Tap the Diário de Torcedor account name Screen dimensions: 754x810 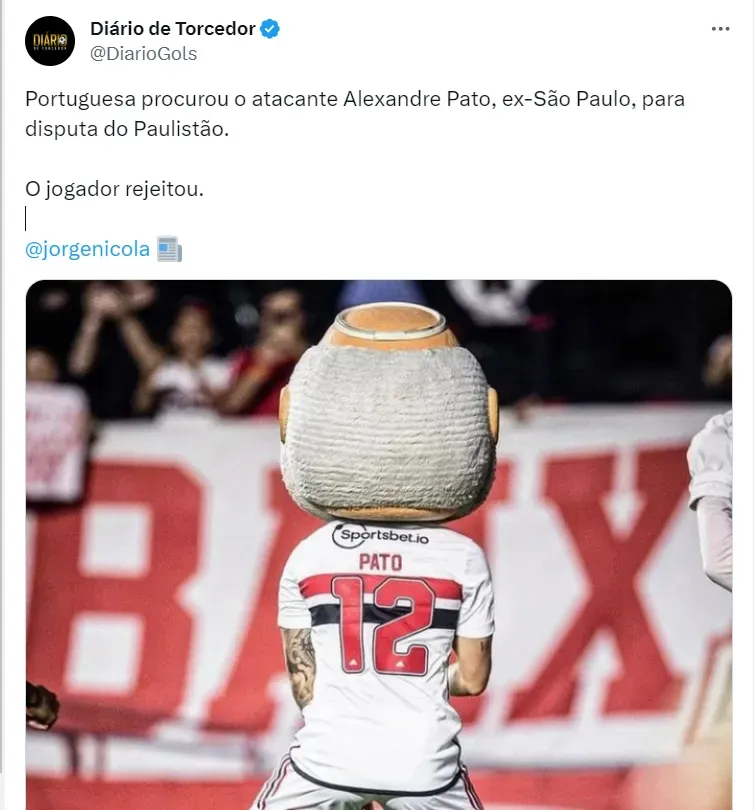[x=173, y=29]
